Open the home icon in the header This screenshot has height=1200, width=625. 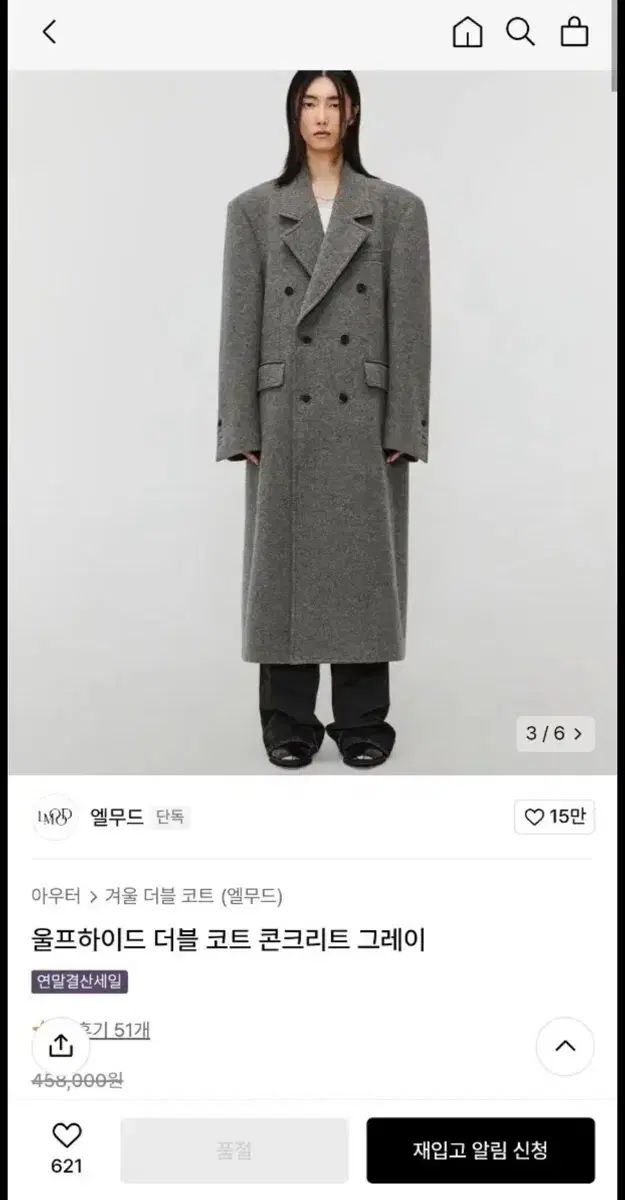click(x=467, y=33)
